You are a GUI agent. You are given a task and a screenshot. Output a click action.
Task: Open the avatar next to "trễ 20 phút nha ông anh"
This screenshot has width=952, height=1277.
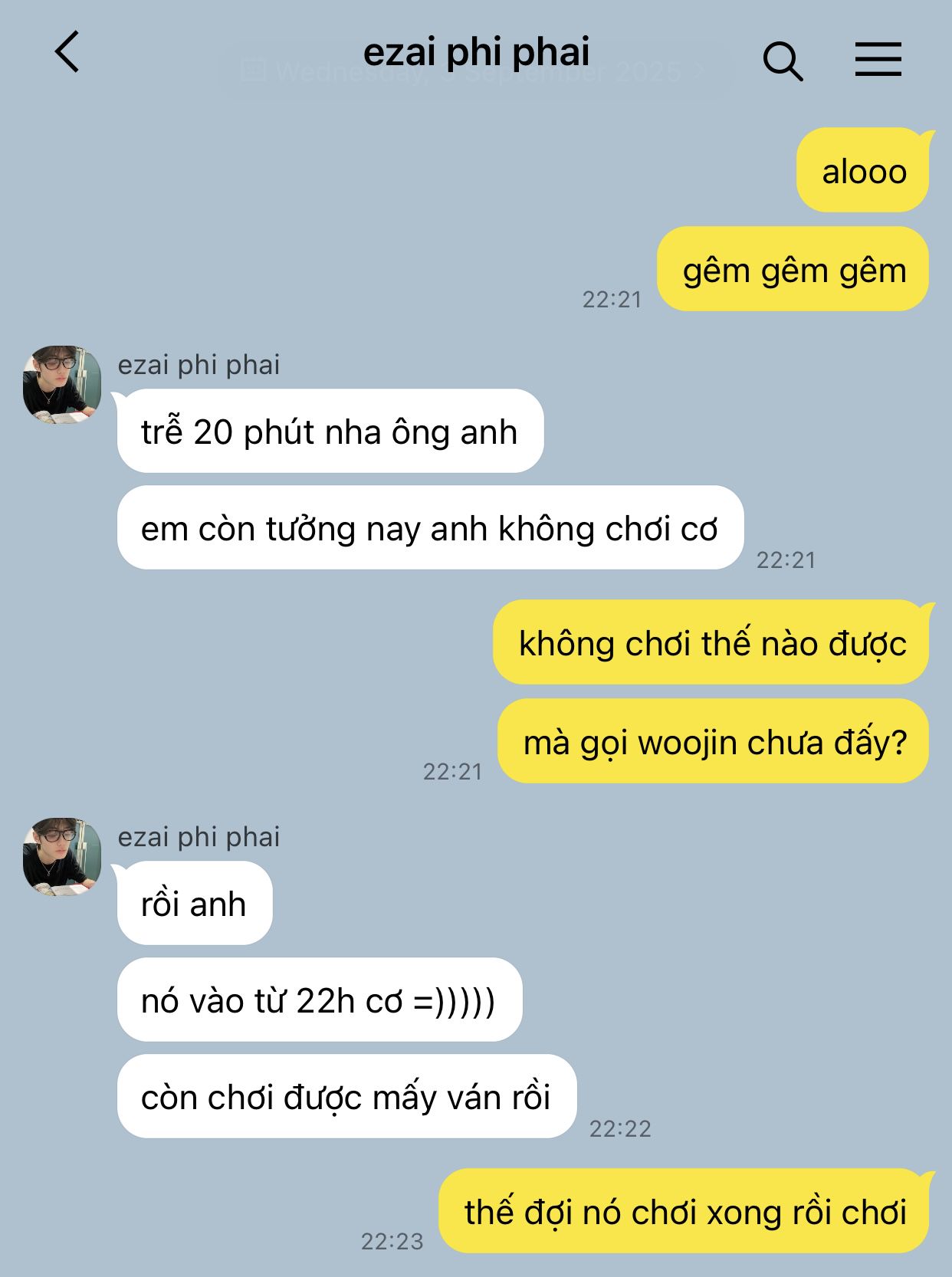tap(62, 384)
